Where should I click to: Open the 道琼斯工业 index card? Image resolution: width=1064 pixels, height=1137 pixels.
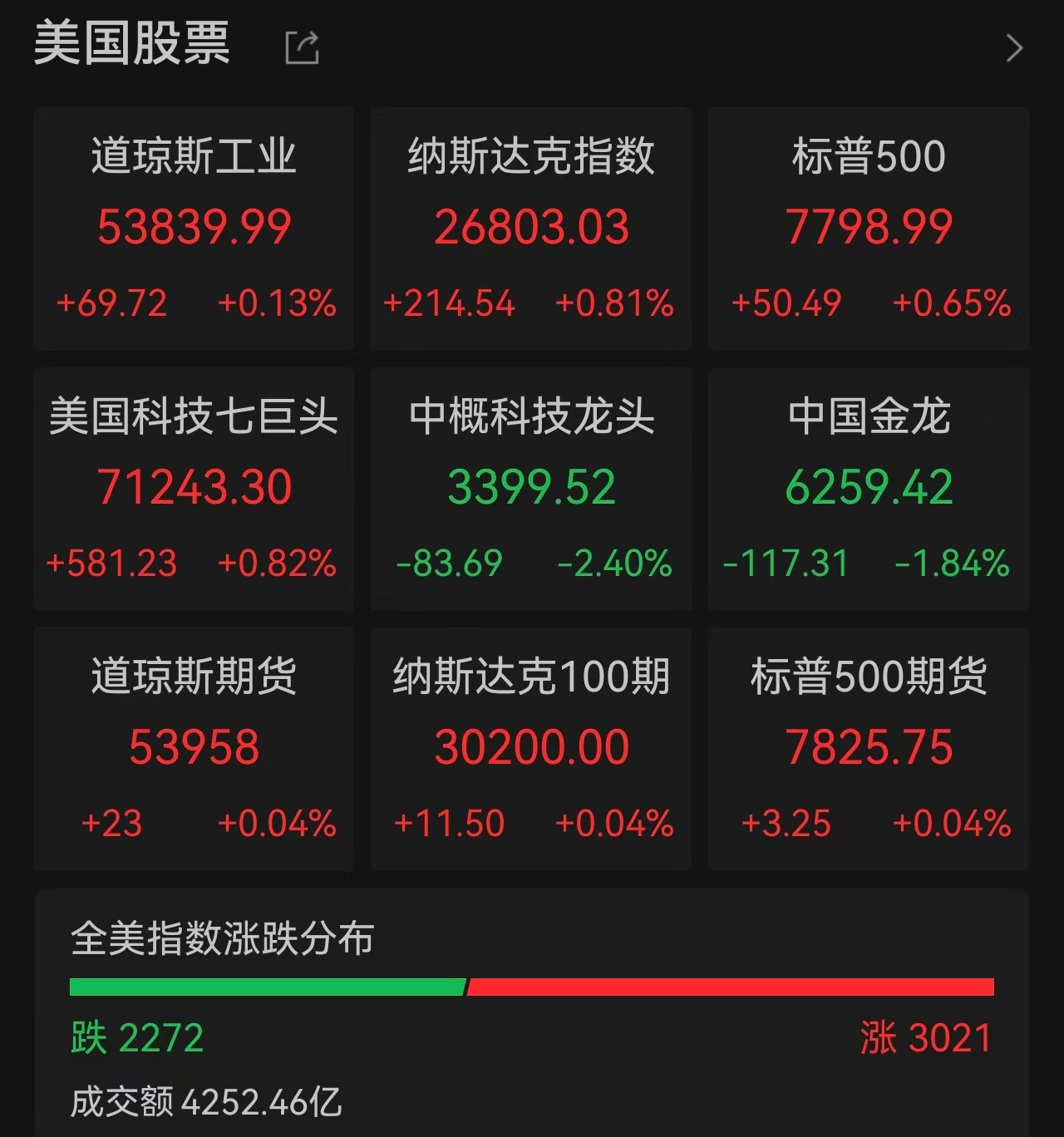194,229
